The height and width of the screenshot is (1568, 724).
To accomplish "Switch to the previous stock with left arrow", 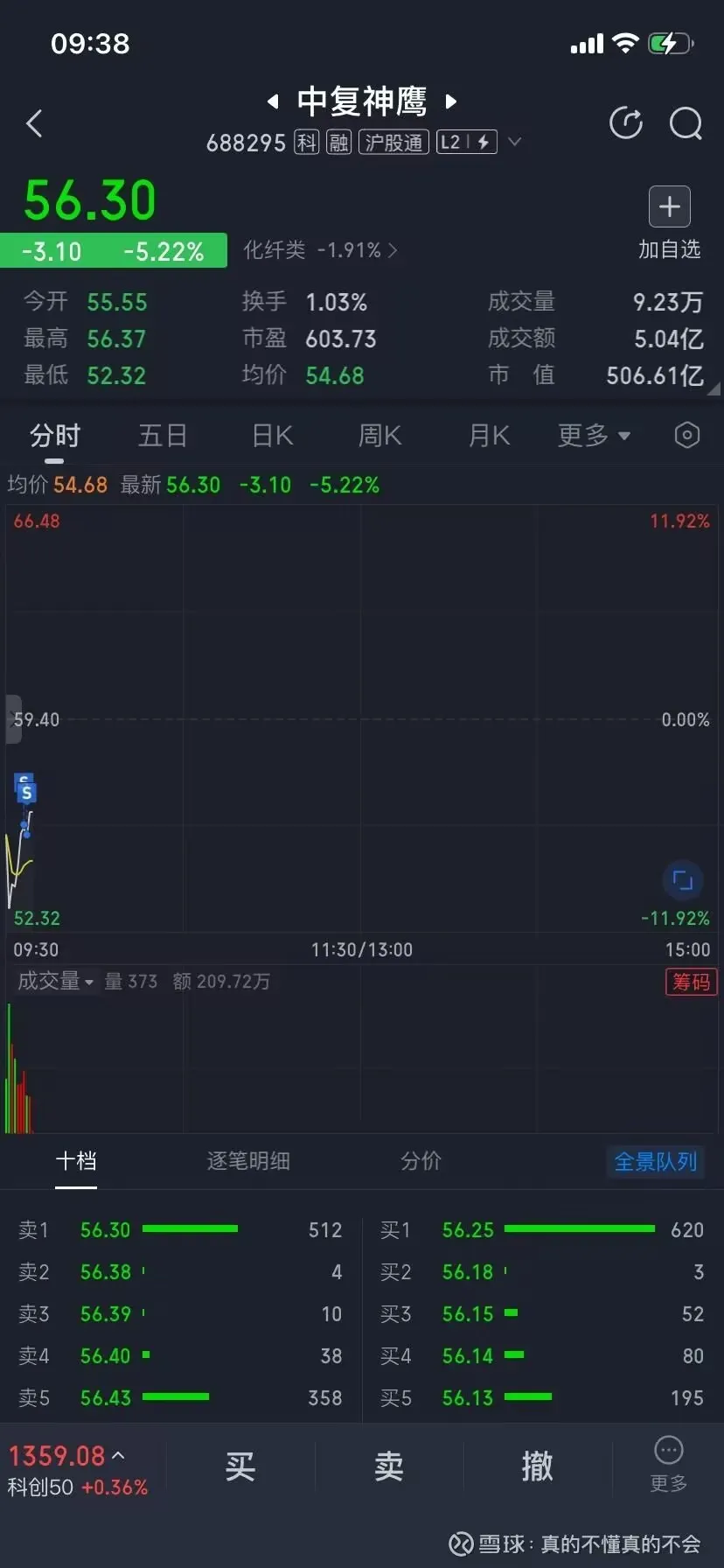I will click(x=273, y=101).
